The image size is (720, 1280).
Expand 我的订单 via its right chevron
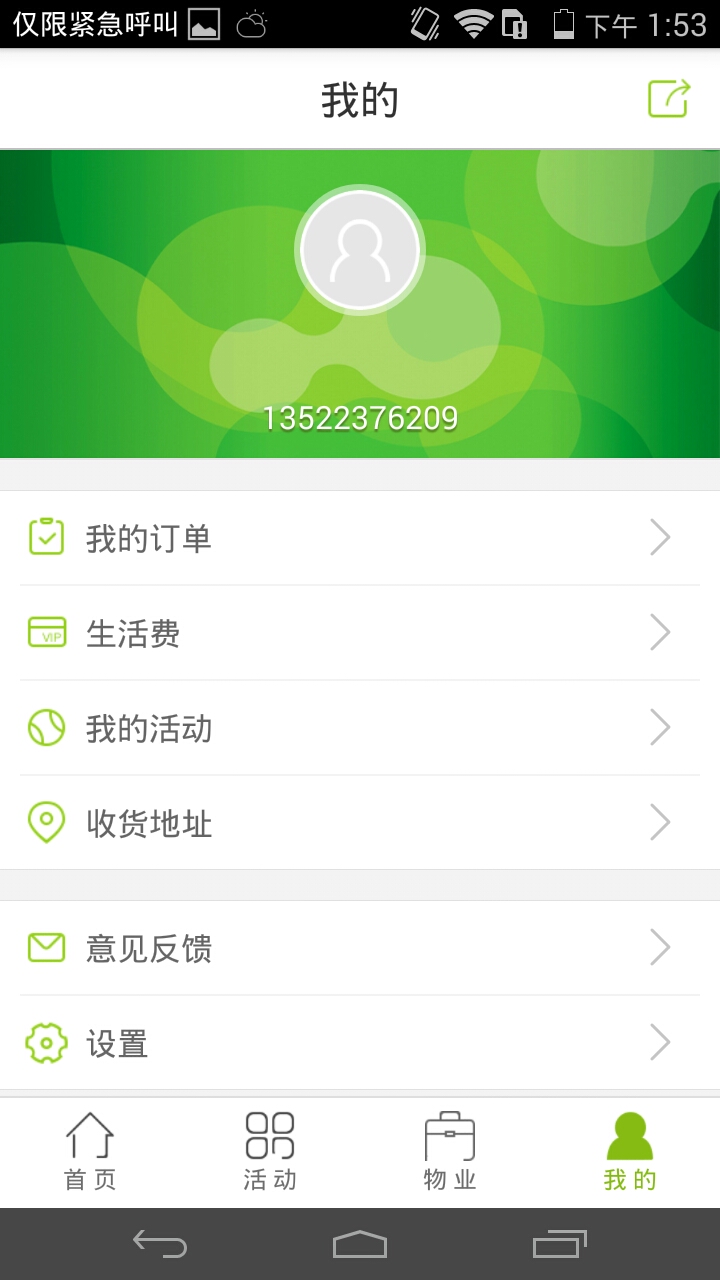pos(660,536)
